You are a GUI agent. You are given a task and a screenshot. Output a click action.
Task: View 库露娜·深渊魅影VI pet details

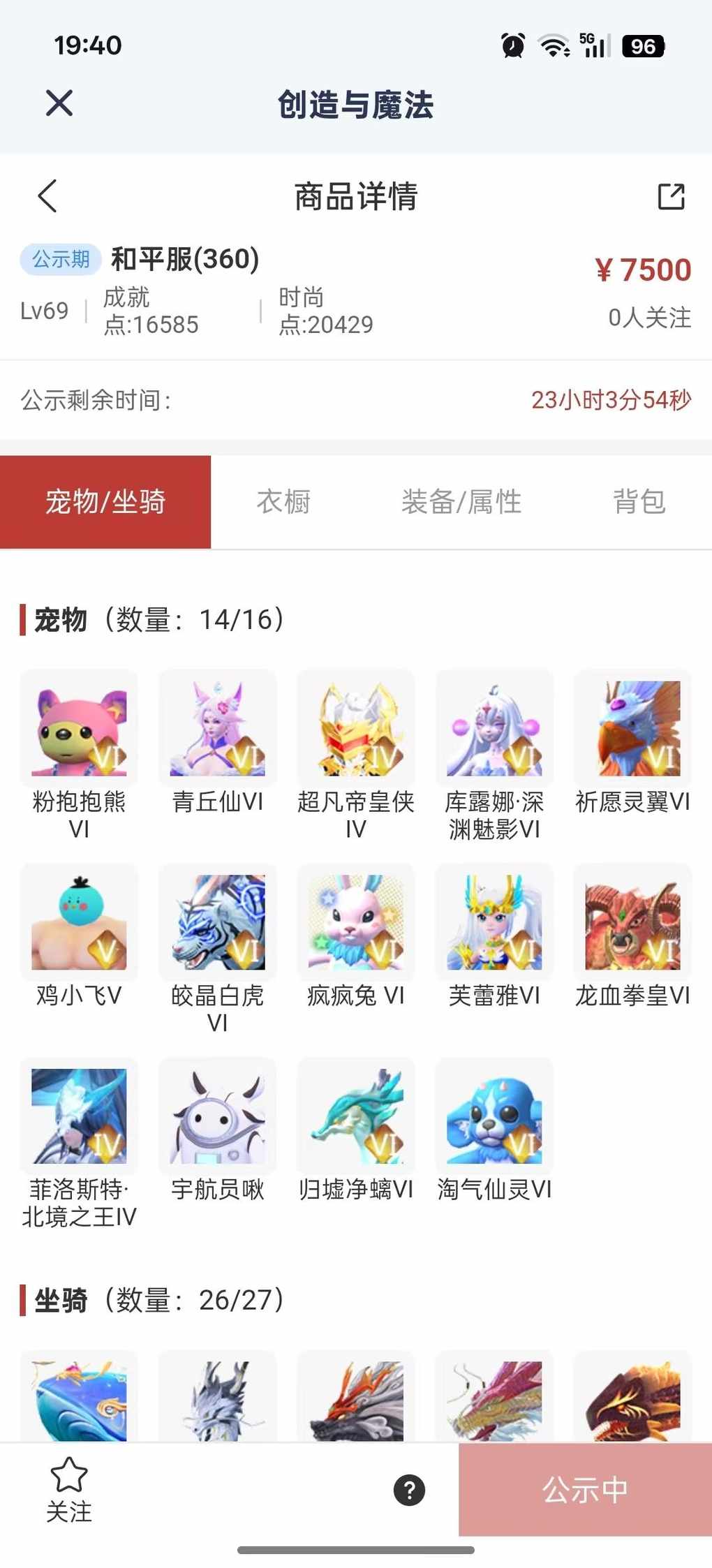click(494, 728)
